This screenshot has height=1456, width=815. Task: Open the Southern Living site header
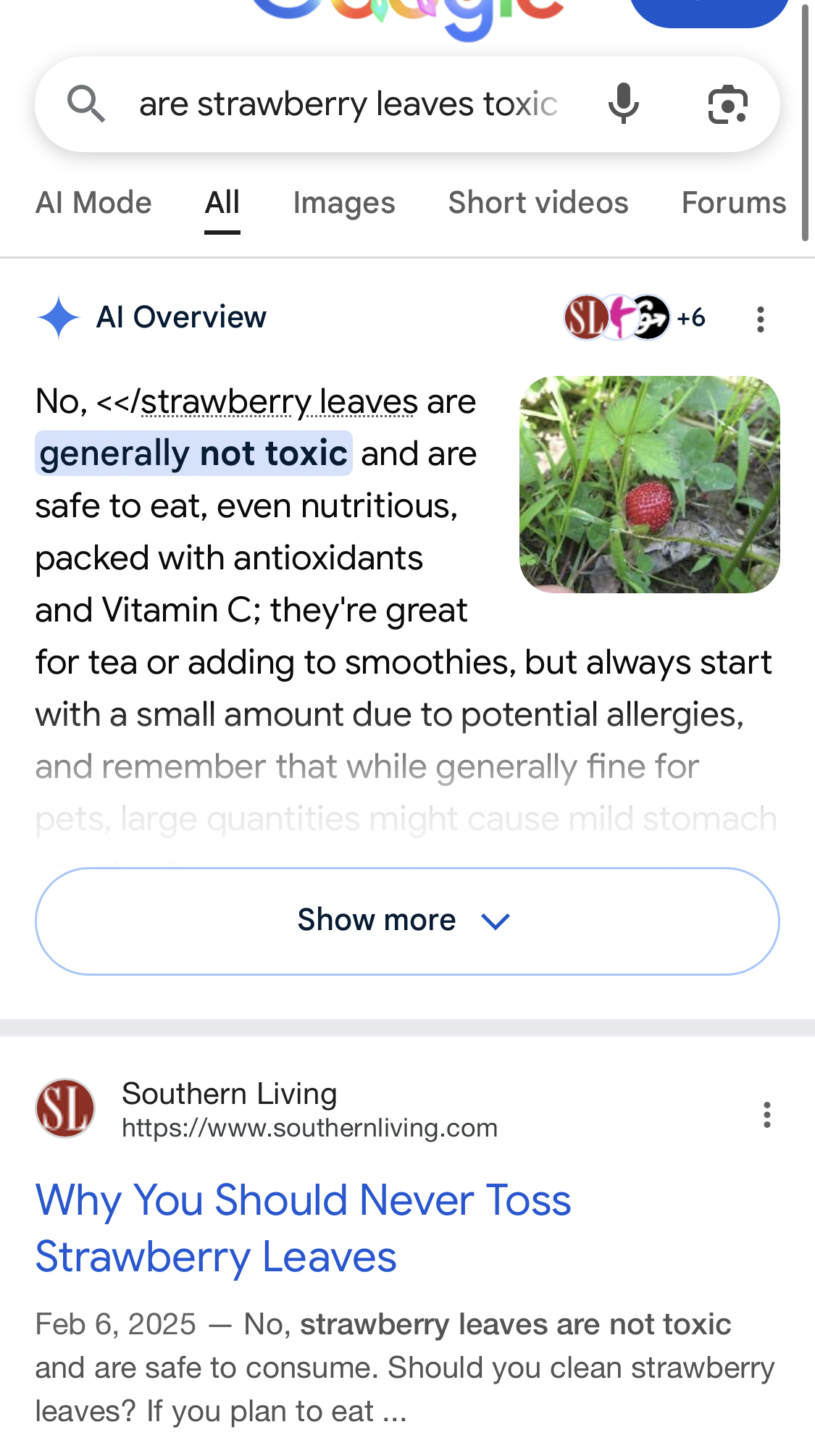click(267, 1108)
